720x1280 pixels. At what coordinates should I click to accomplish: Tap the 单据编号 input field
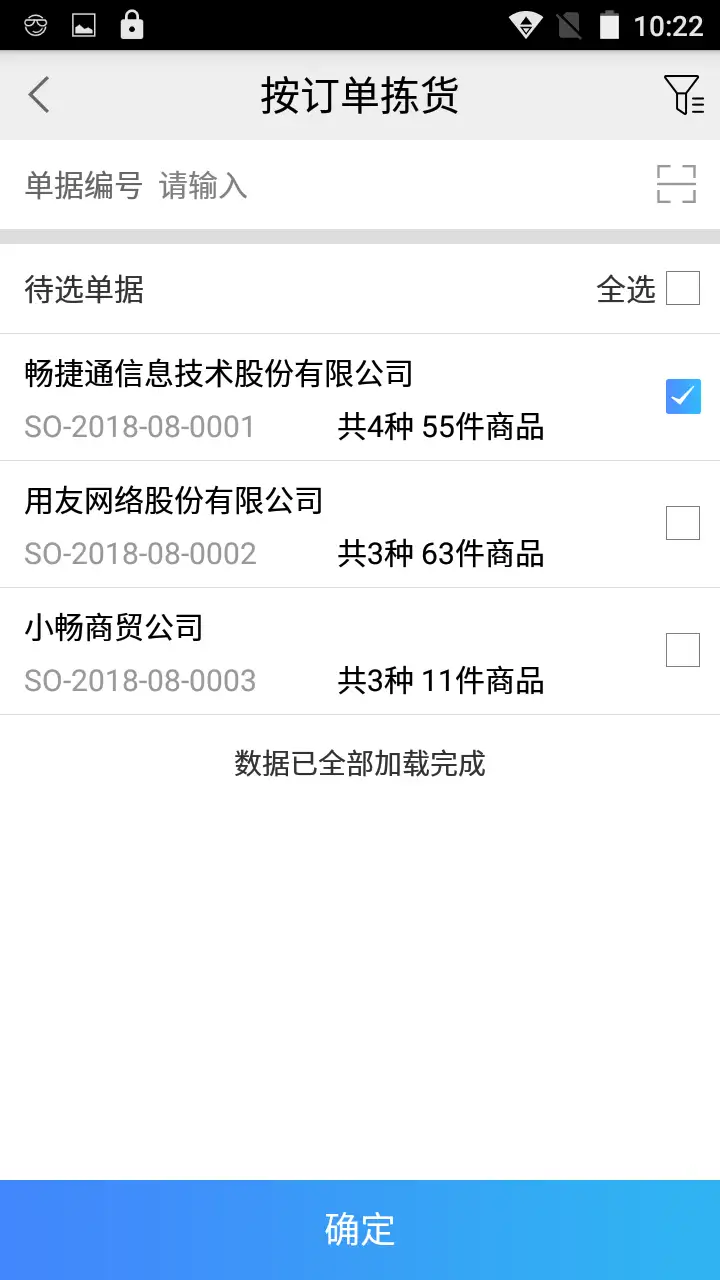[x=400, y=186]
